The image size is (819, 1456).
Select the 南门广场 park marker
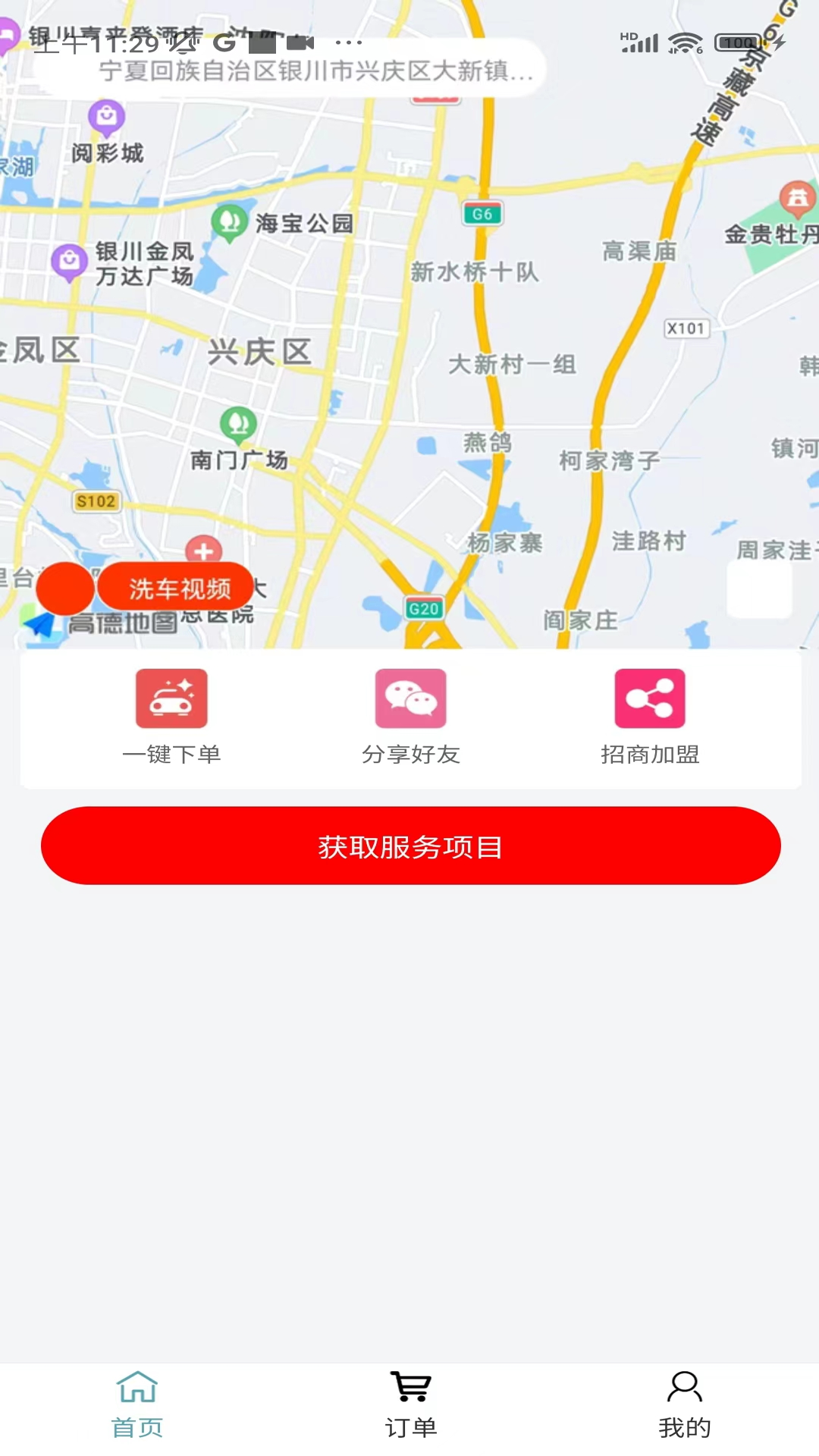click(x=237, y=425)
